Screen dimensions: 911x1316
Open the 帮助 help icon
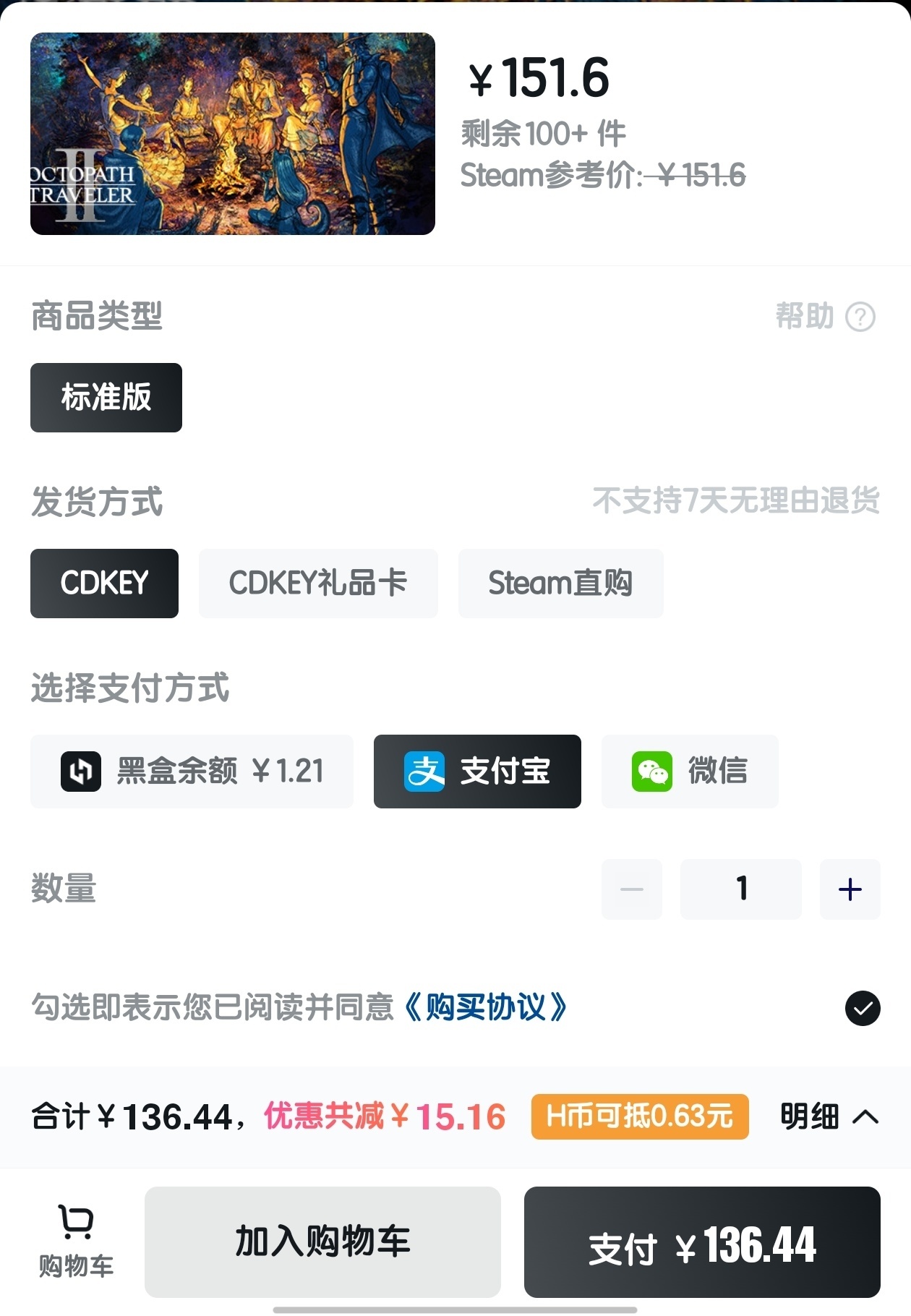(x=860, y=317)
